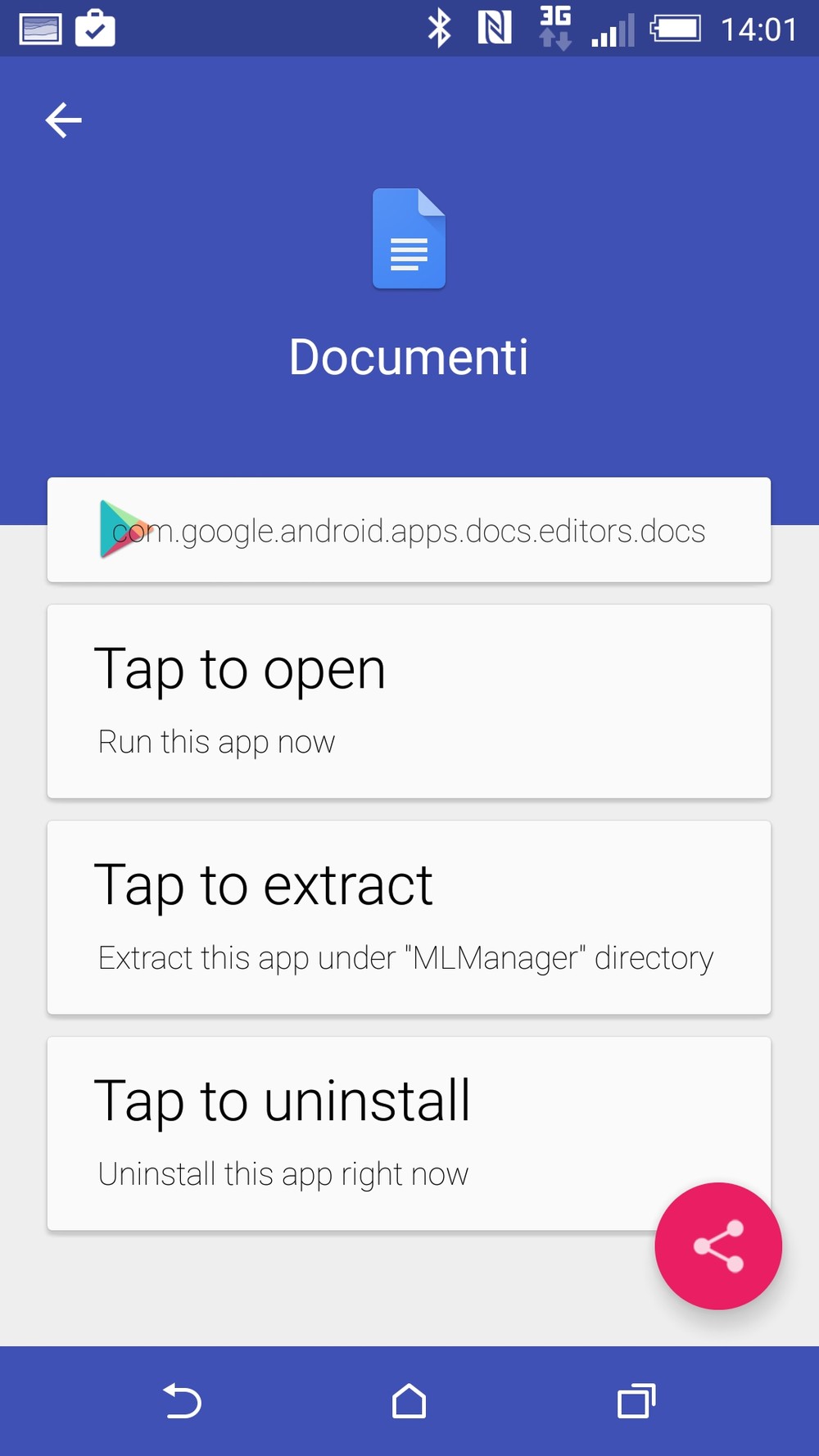Extract this app to MLManager directory
Screen dimensions: 819x1456
409,917
